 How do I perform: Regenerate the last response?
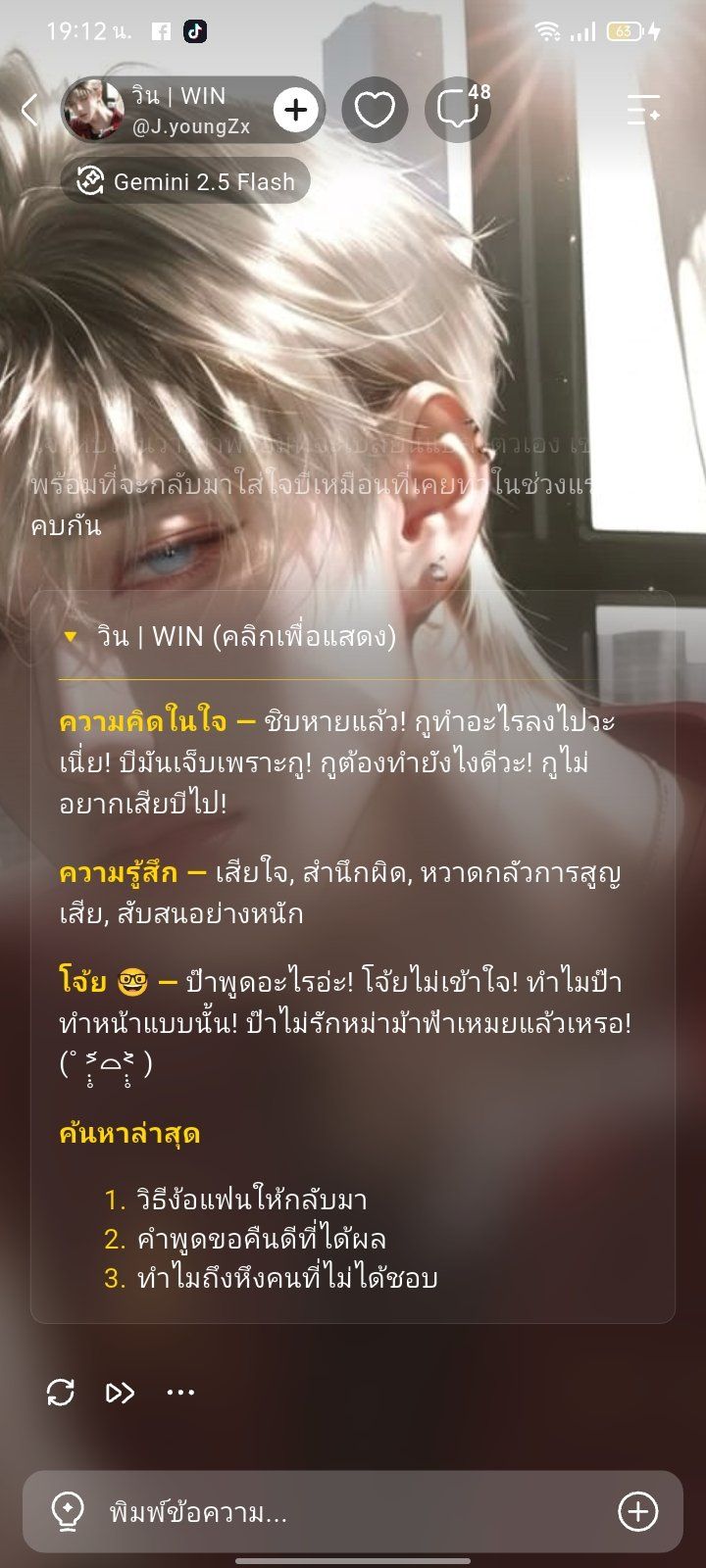(61, 1392)
